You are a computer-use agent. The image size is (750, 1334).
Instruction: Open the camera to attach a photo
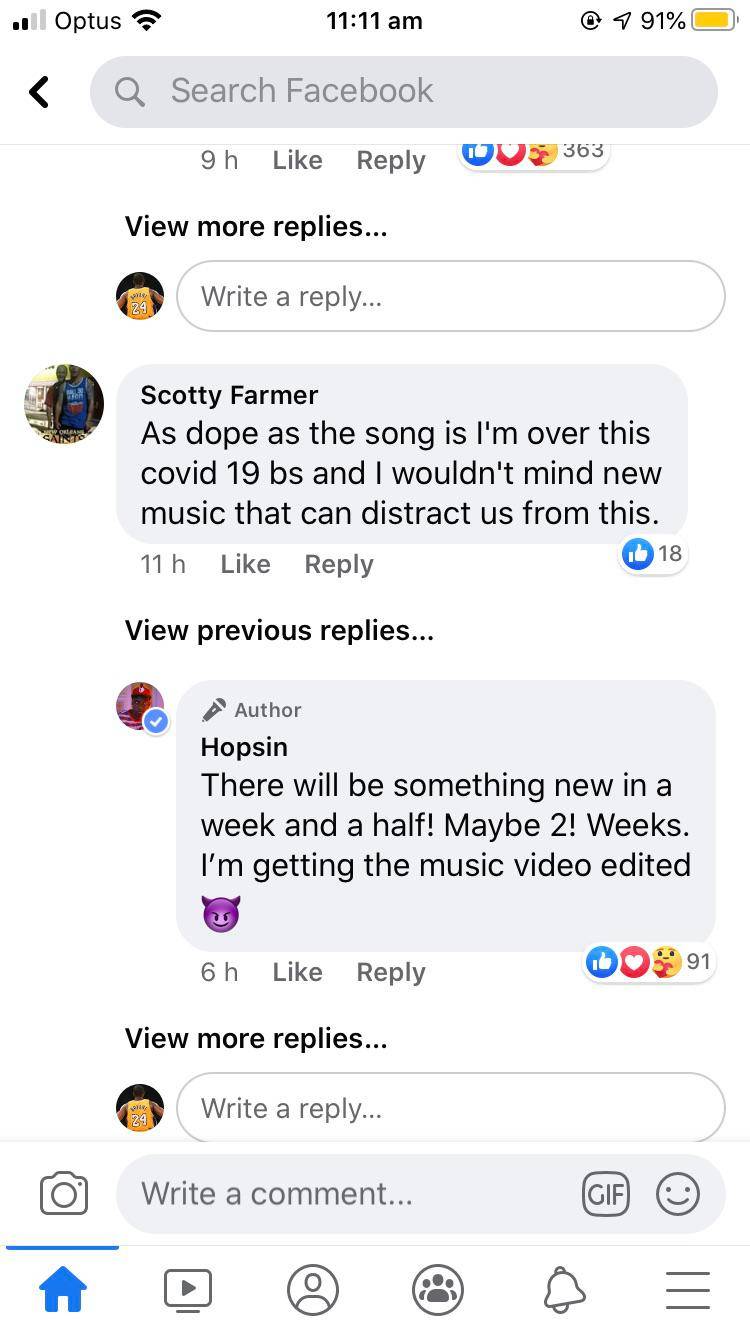pos(64,1193)
